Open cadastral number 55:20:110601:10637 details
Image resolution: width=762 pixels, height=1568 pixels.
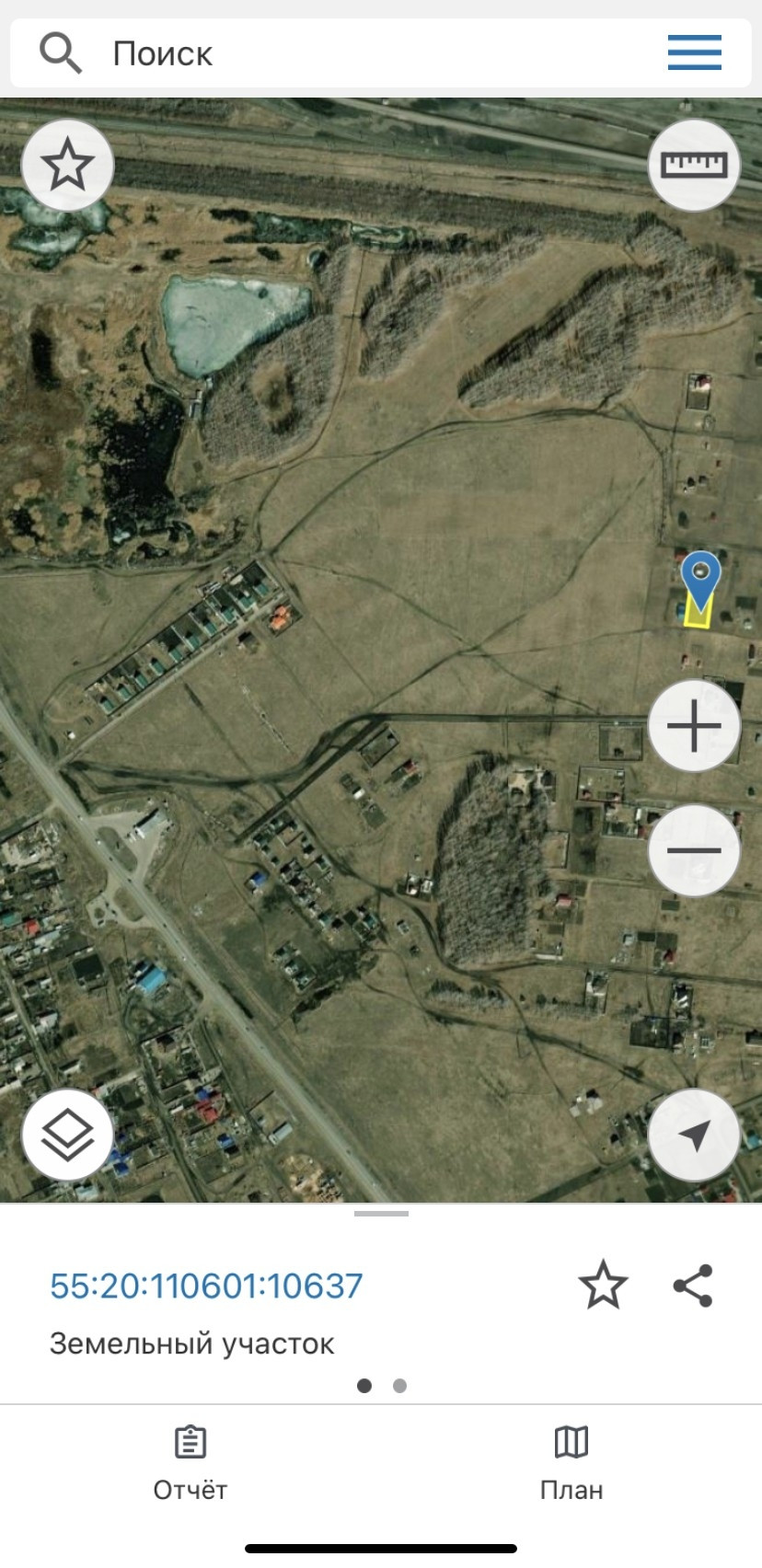click(206, 1286)
